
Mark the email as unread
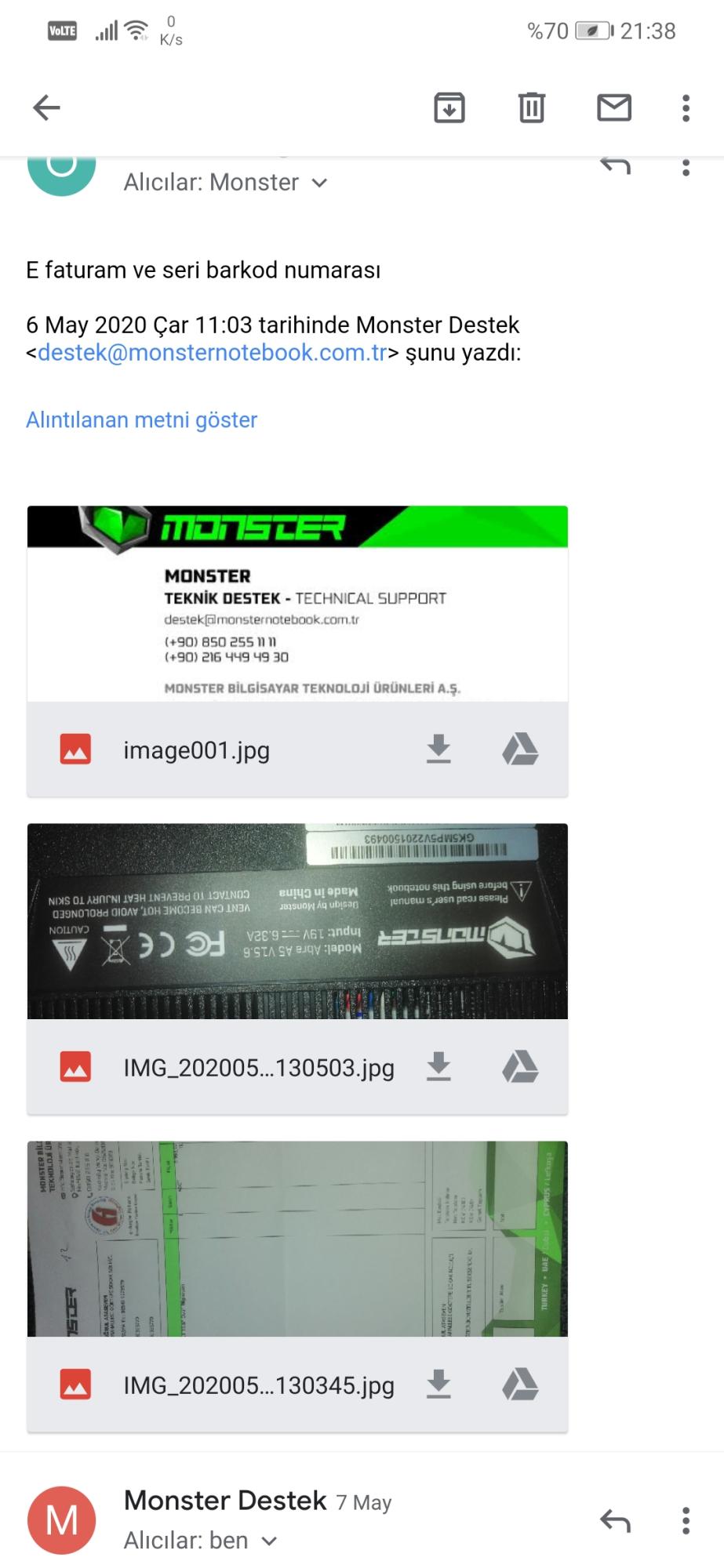613,107
